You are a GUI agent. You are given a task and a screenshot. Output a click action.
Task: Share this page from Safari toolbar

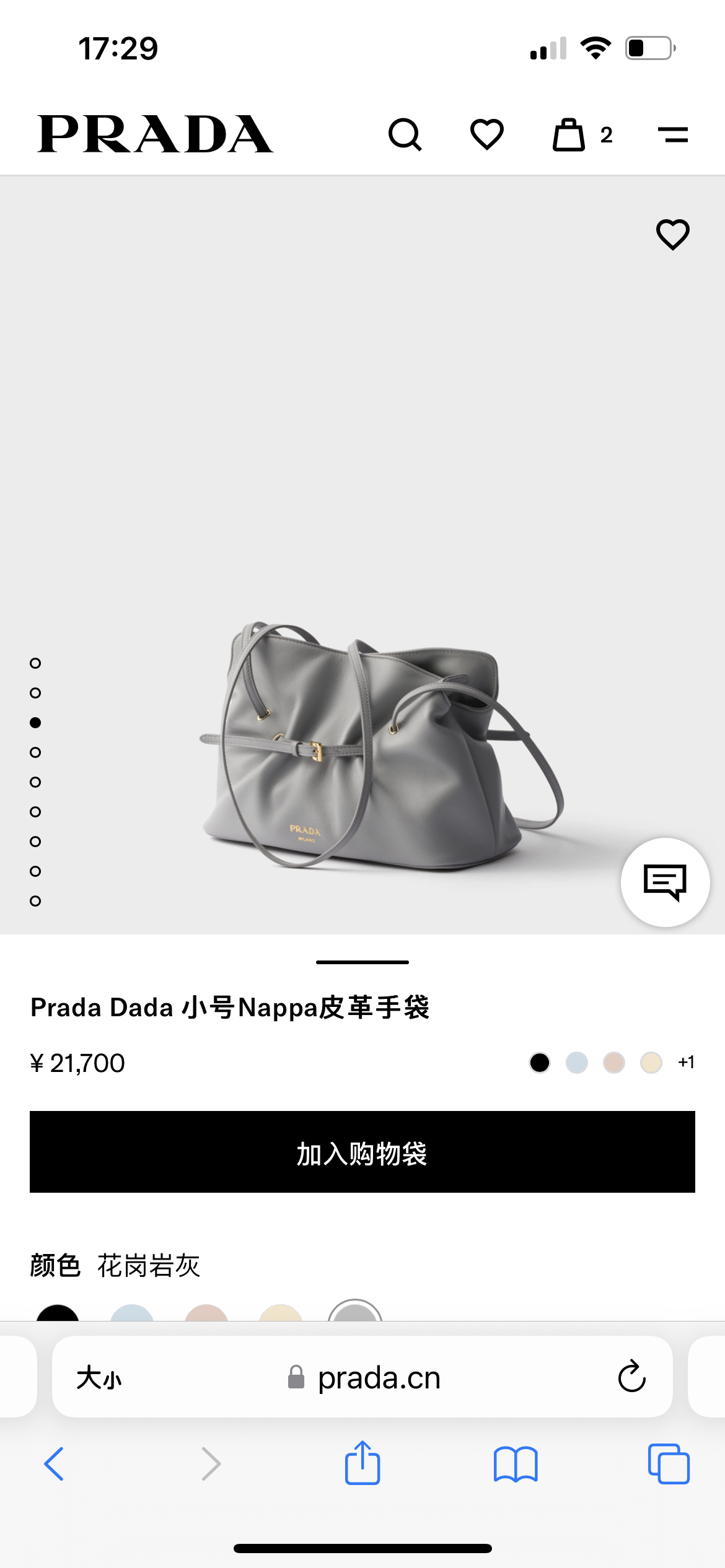point(362,1464)
